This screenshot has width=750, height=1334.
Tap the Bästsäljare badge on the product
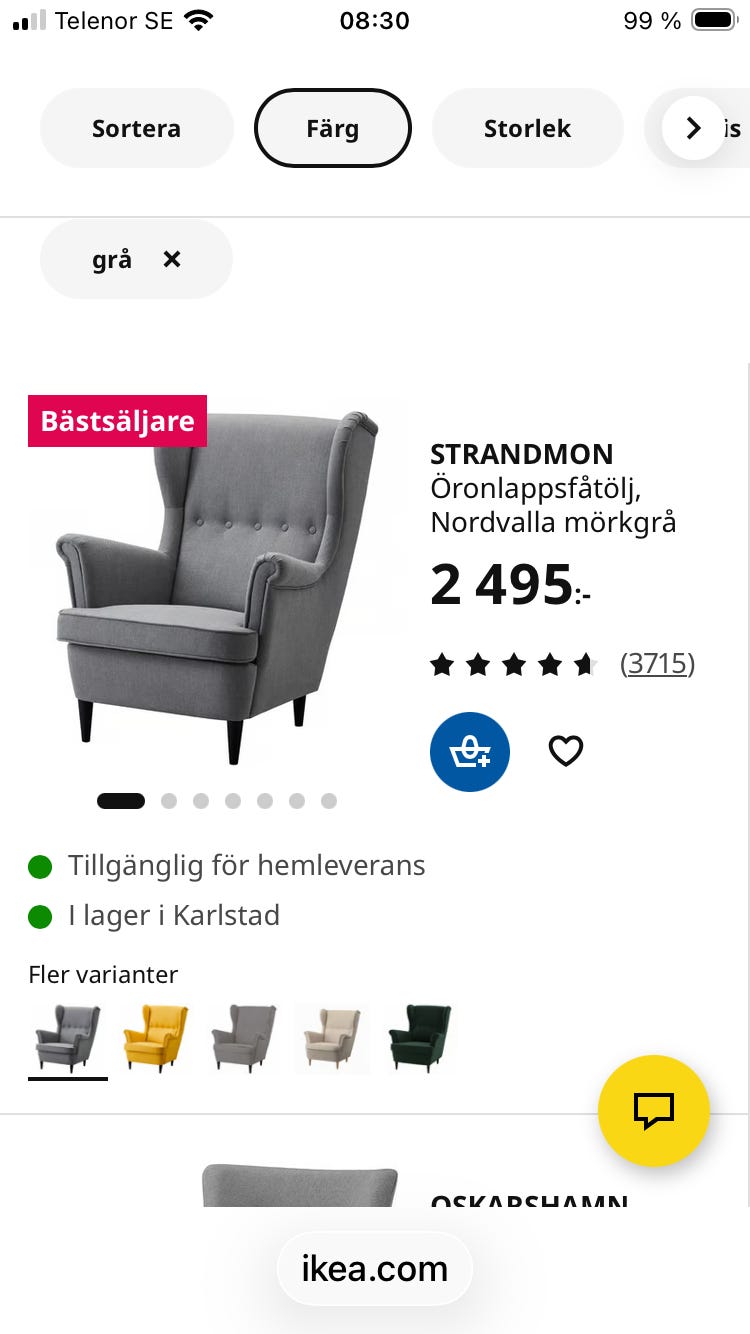117,421
